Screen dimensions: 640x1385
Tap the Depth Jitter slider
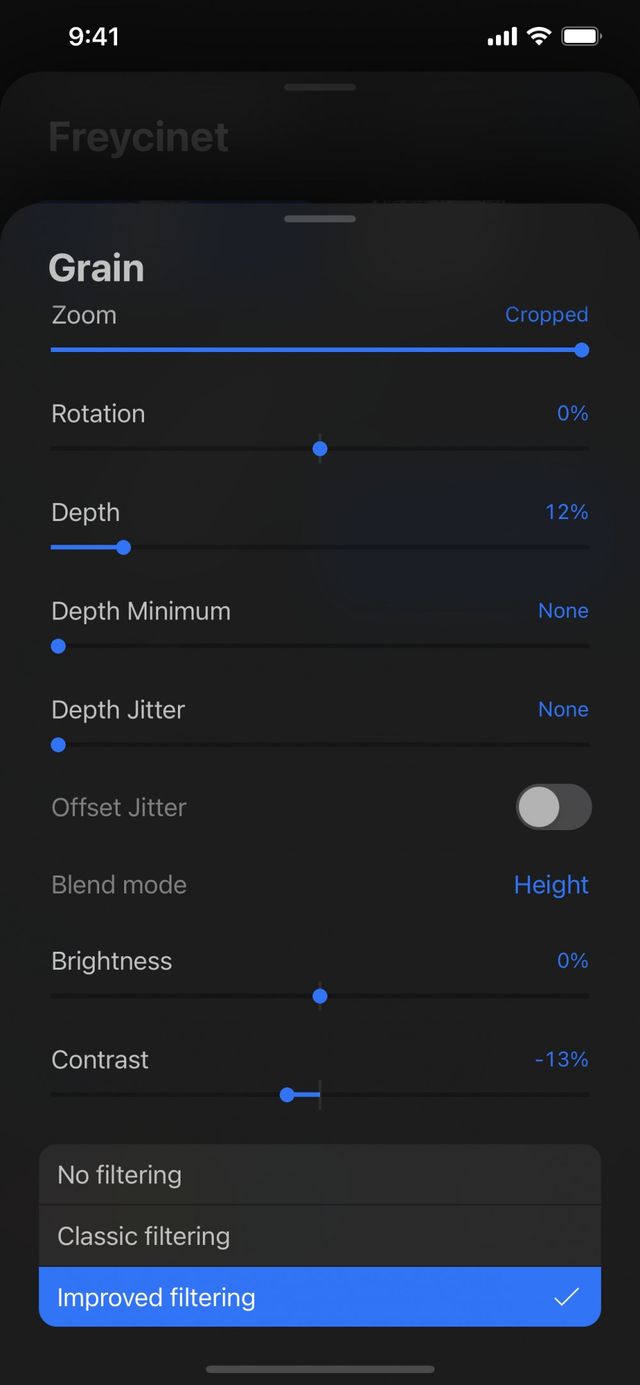click(320, 745)
